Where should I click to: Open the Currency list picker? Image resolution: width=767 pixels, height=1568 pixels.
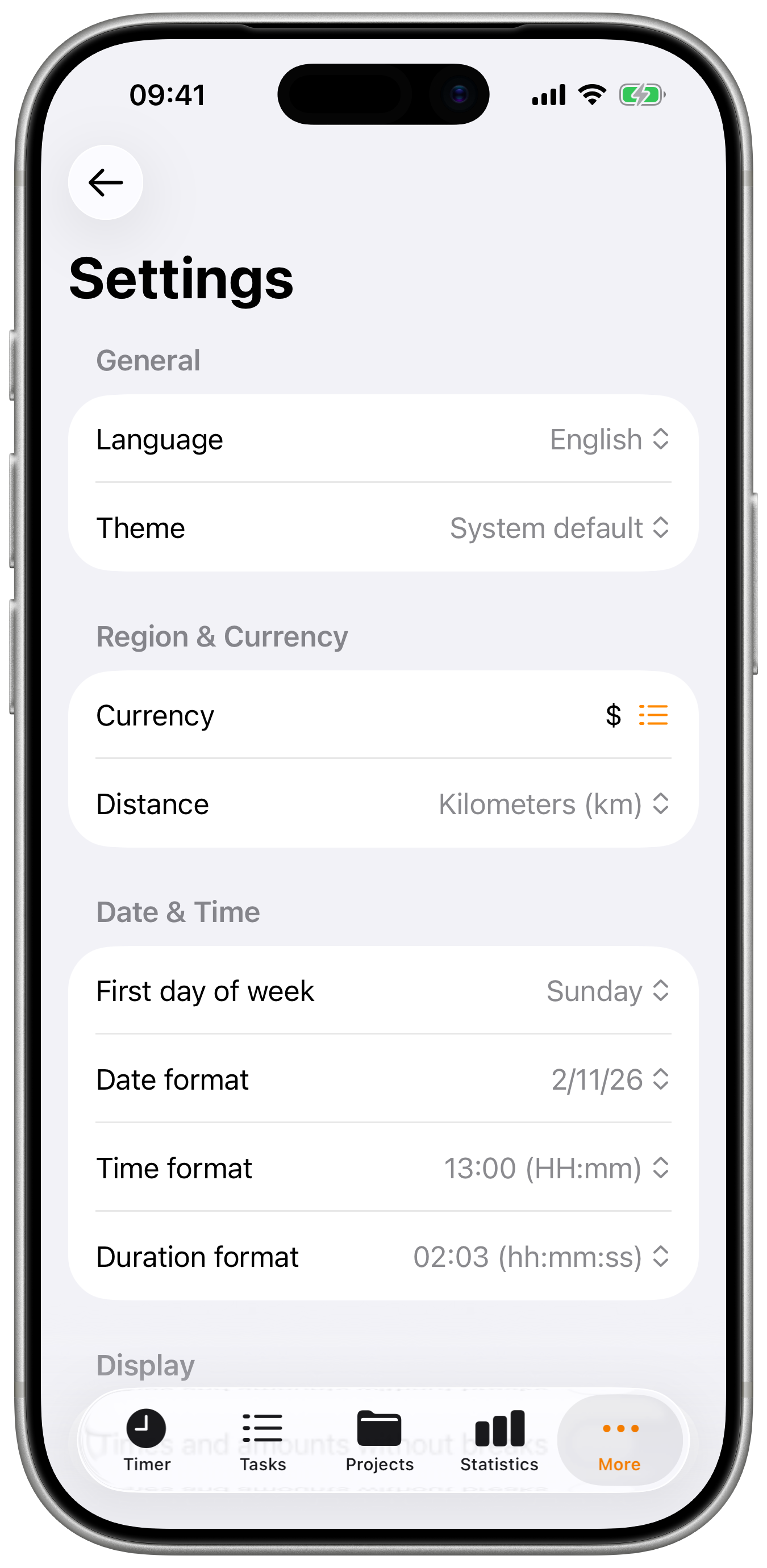(x=653, y=715)
